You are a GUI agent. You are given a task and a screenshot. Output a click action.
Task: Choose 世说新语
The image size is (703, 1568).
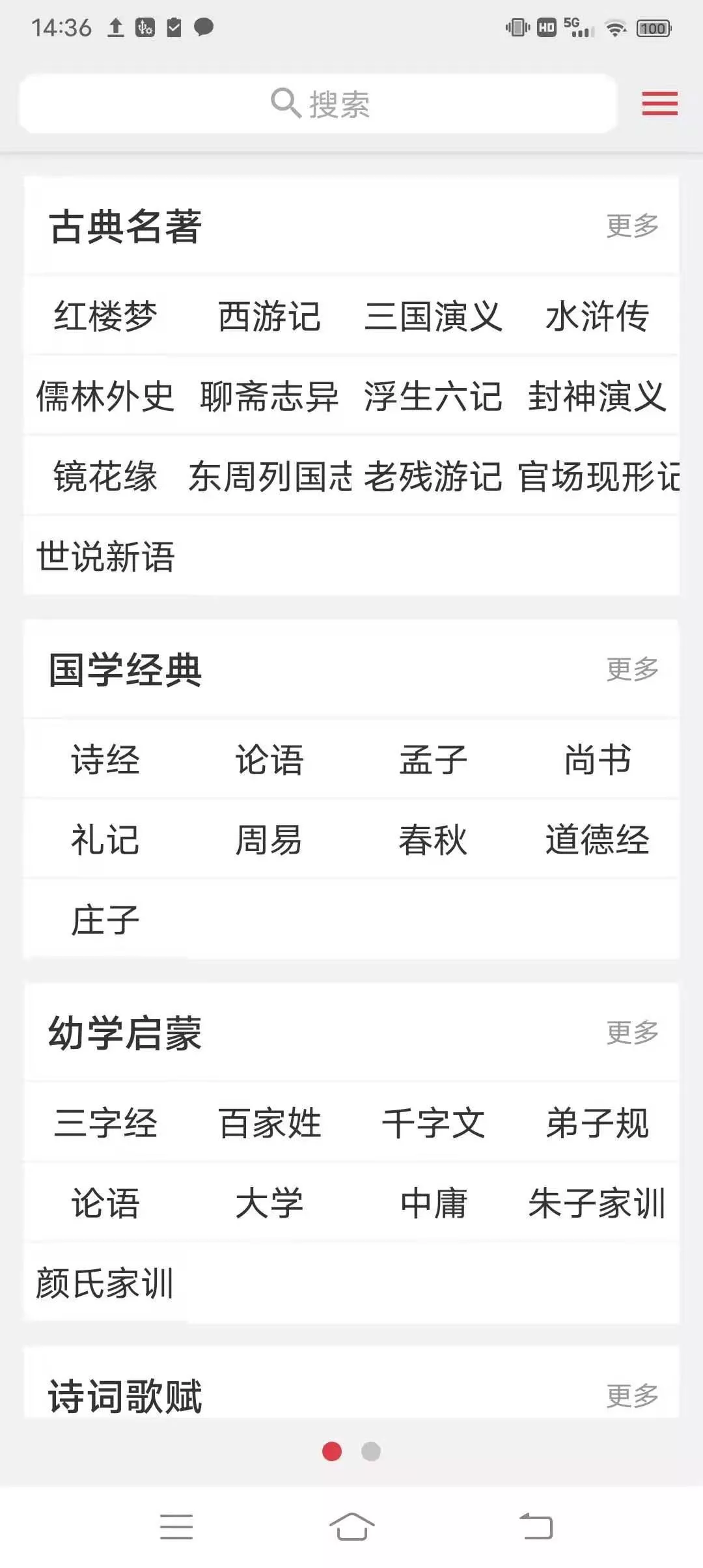105,557
